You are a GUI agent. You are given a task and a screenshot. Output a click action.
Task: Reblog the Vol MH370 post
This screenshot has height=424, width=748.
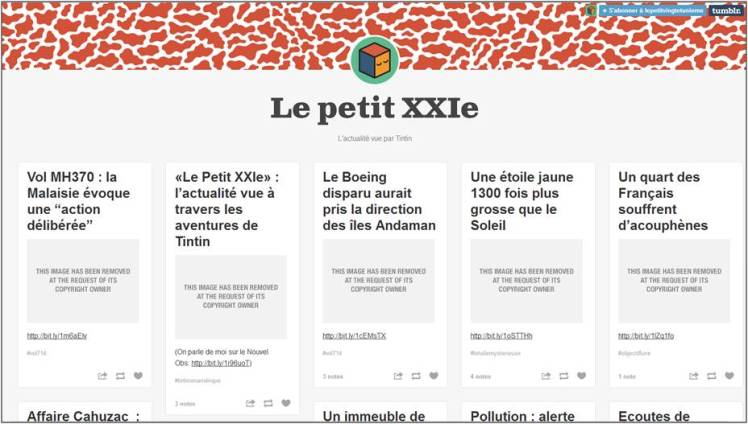tap(120, 376)
